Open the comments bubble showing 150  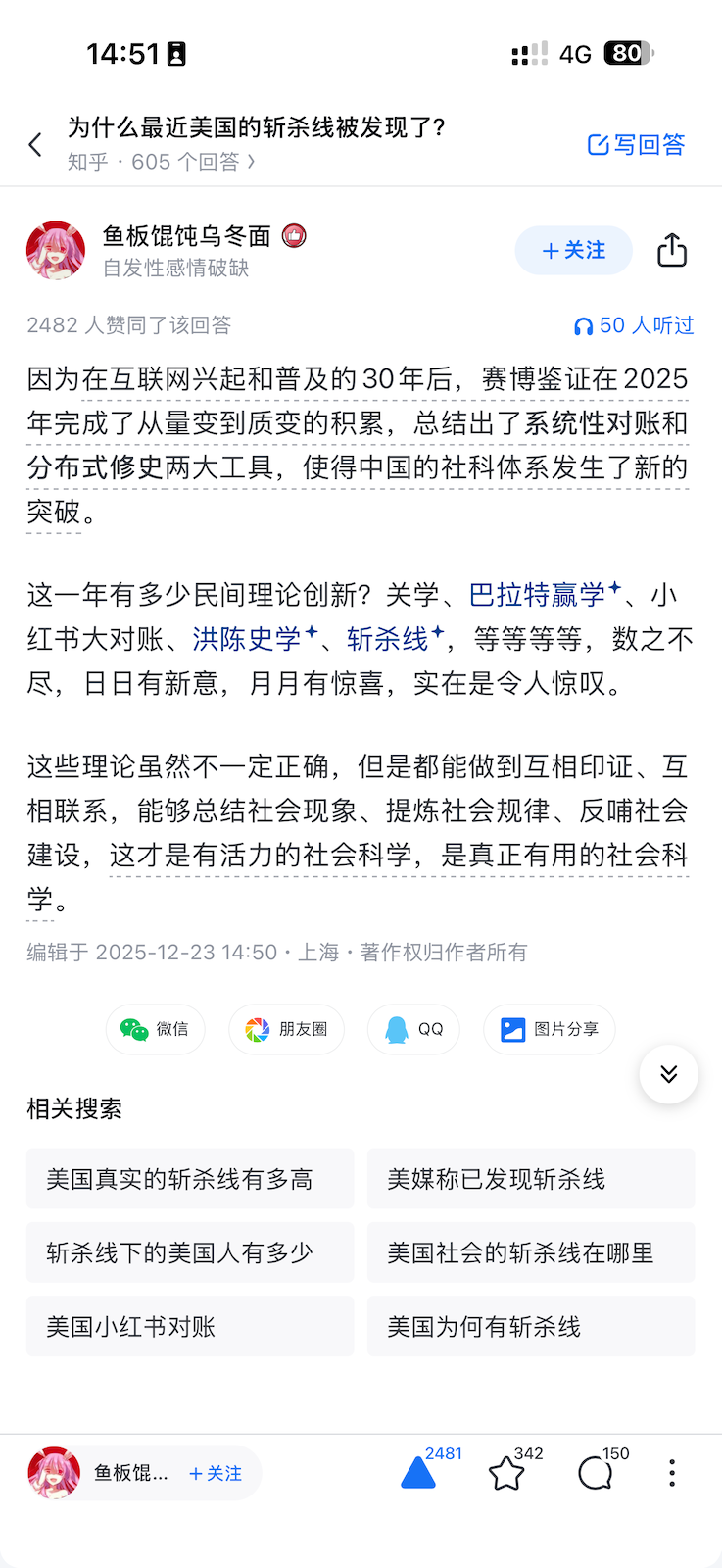(595, 1473)
